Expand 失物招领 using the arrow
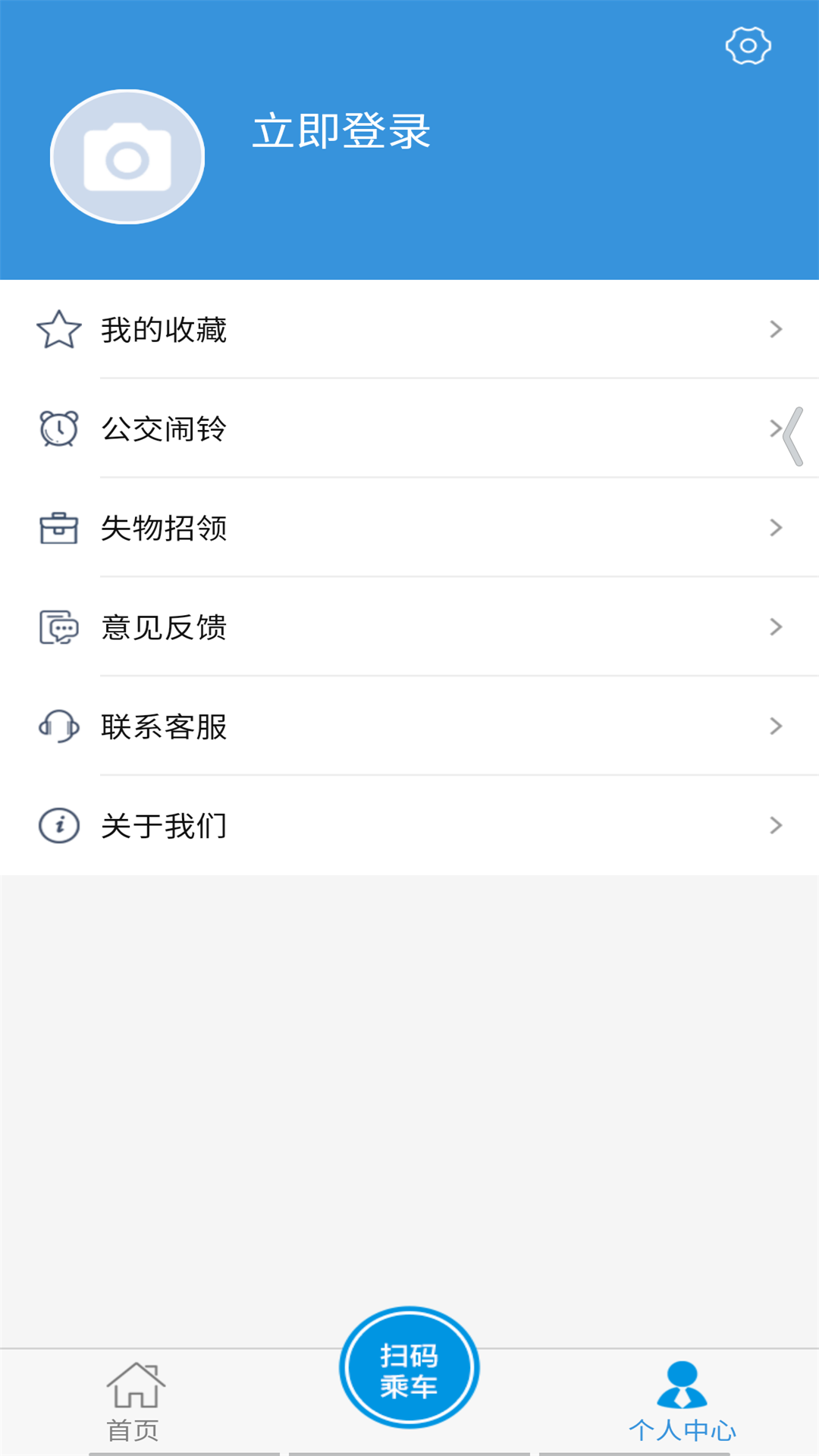 point(775,529)
